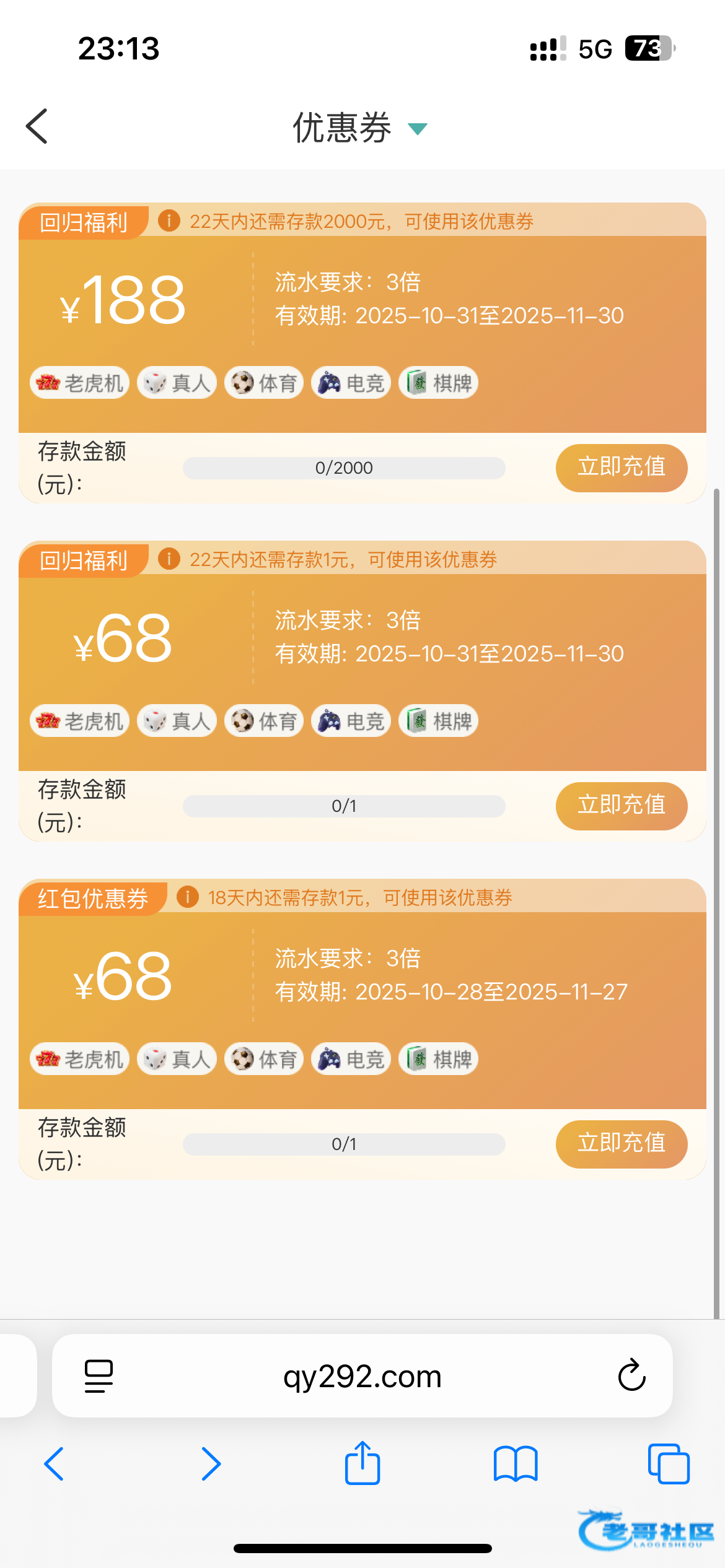Reload the qy292.com page
The height and width of the screenshot is (1568, 725).
(631, 1375)
